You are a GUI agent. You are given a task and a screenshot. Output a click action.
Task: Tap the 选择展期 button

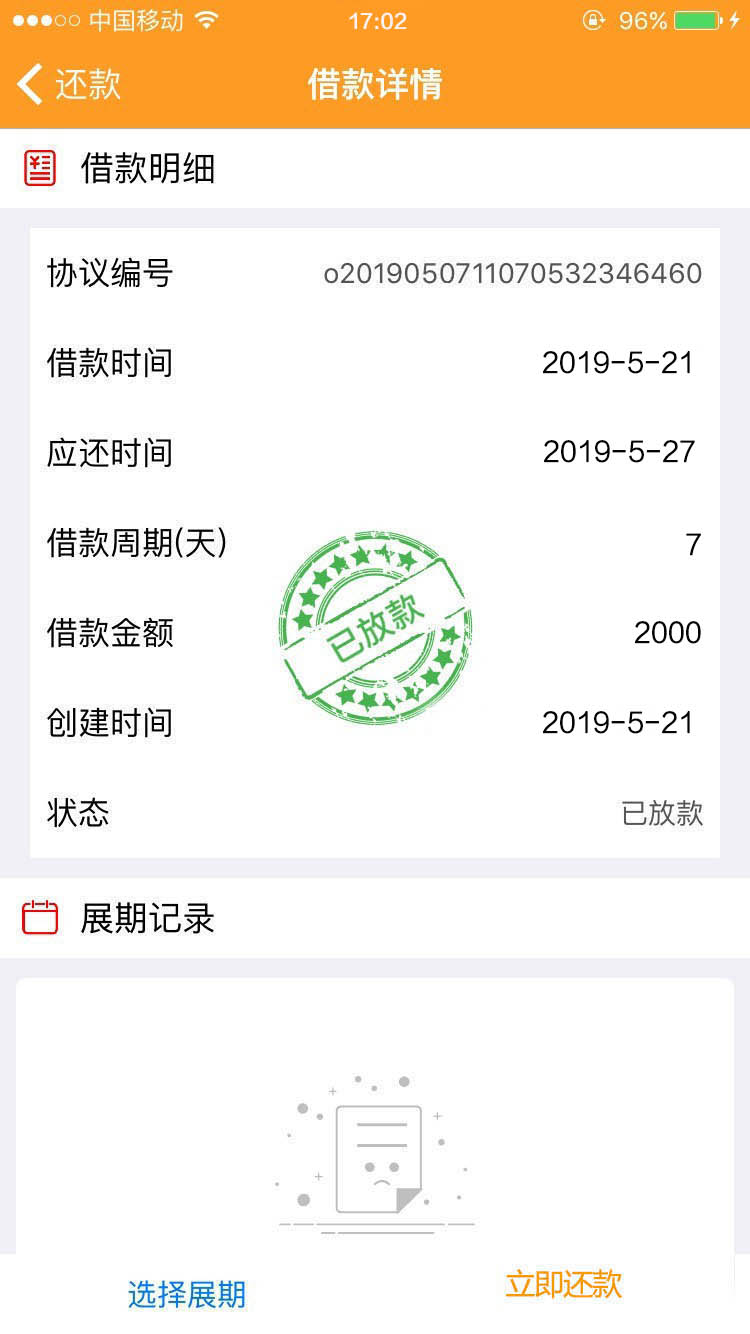[187, 1294]
